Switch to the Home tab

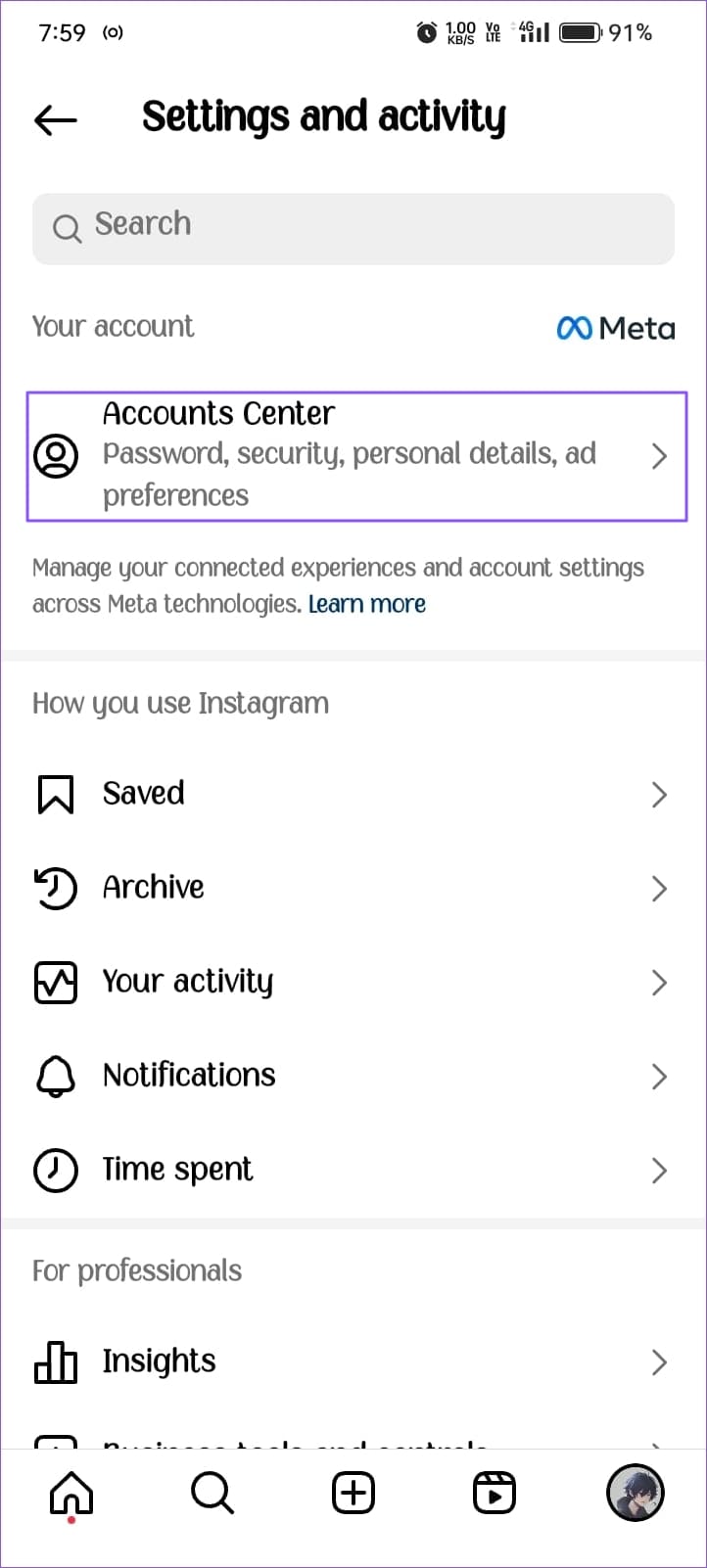71,1493
